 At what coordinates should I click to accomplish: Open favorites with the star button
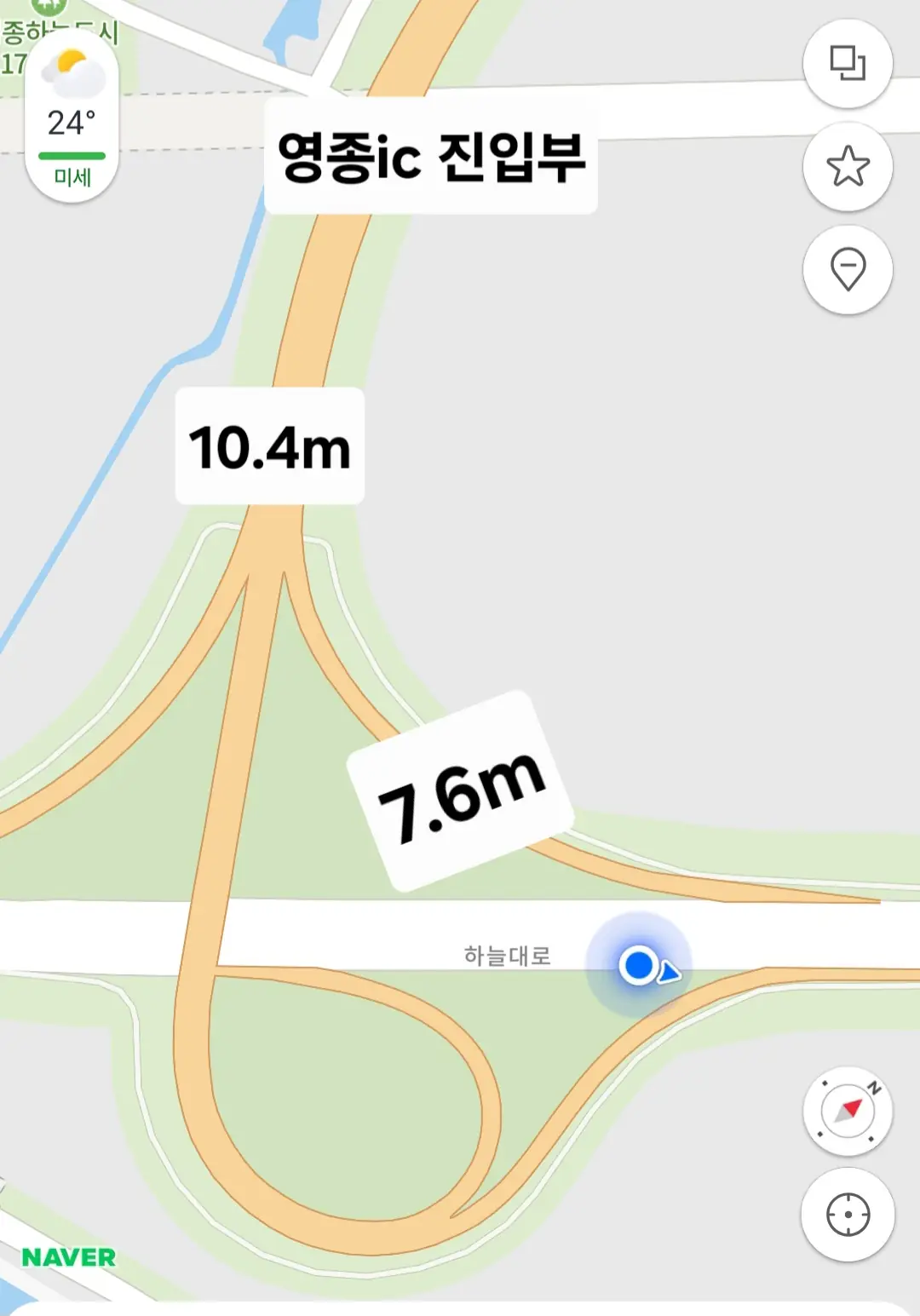848,166
